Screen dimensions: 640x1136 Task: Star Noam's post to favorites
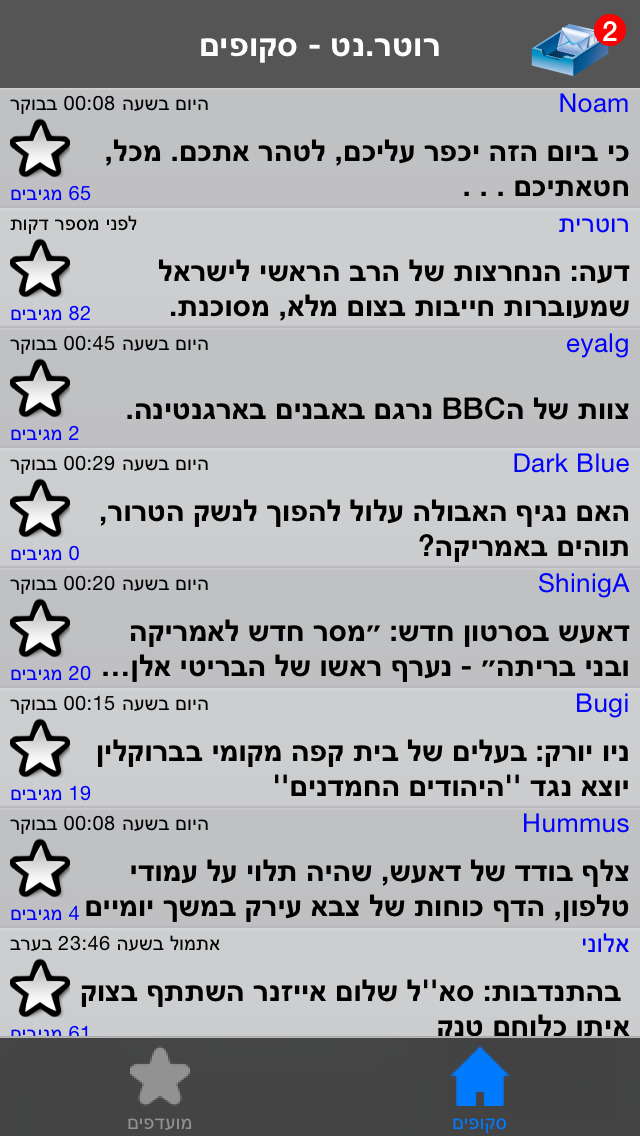[41, 149]
